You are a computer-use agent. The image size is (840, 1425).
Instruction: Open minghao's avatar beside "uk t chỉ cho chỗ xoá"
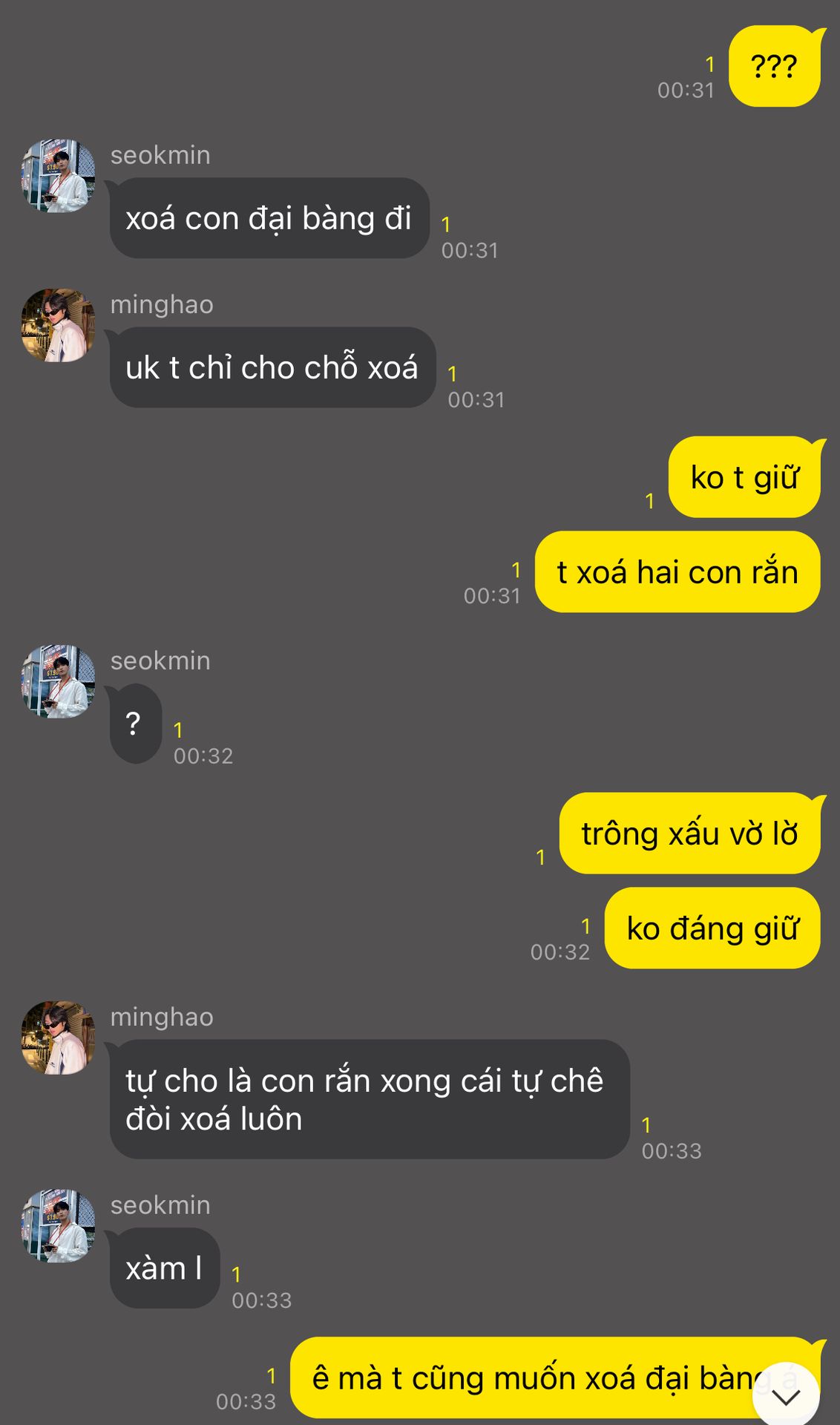(x=58, y=325)
